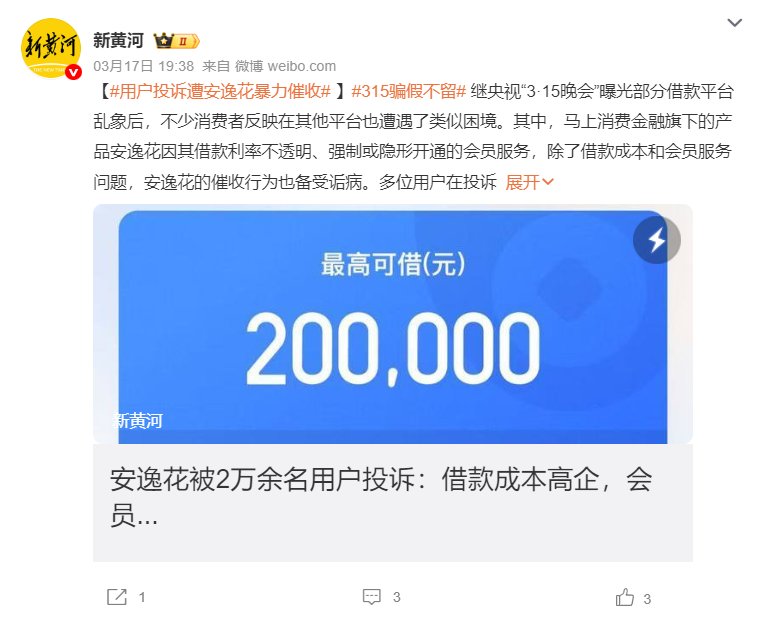The height and width of the screenshot is (617, 762).
Task: Open the article card about 安逸花 complaints
Action: (x=392, y=499)
